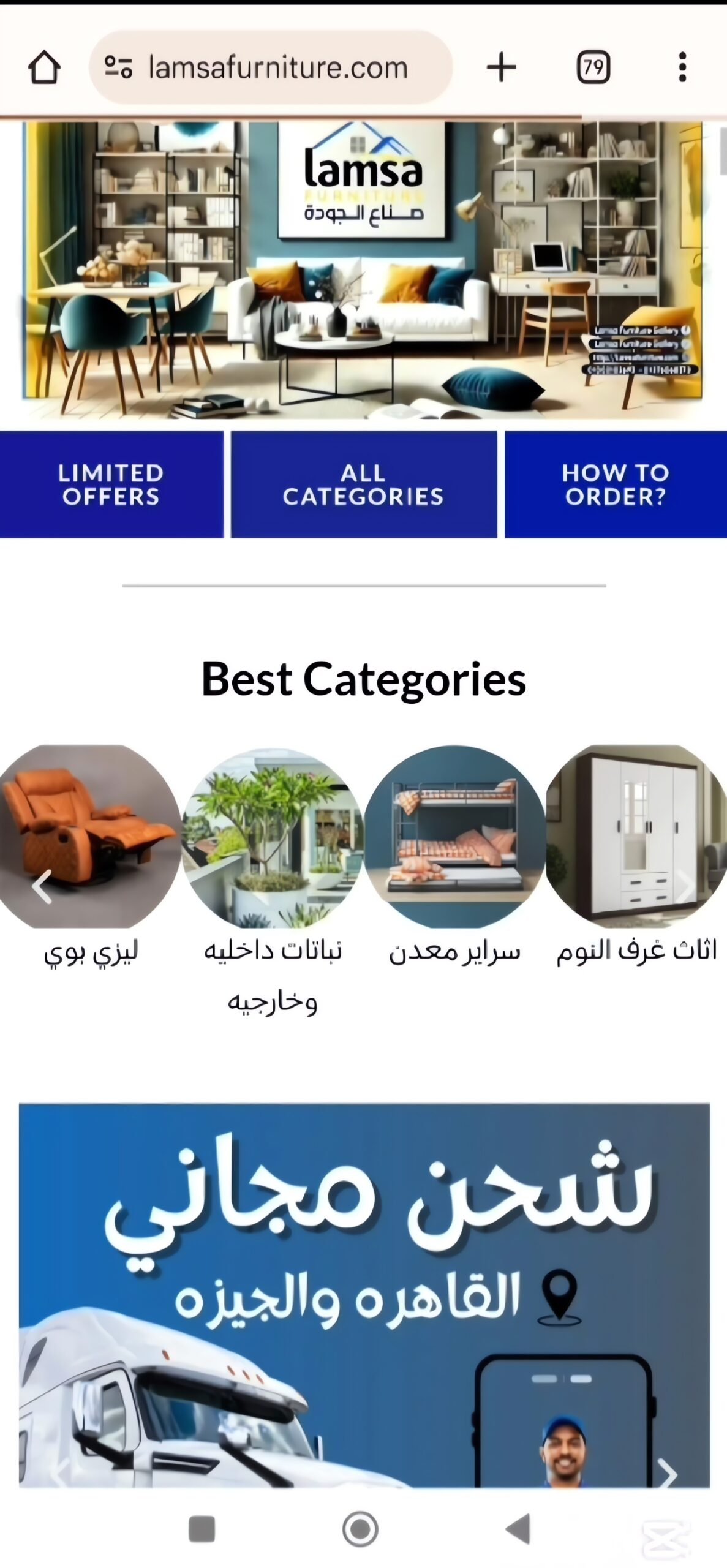Open the Limited Offers page
The height and width of the screenshot is (1568, 727).
point(111,484)
